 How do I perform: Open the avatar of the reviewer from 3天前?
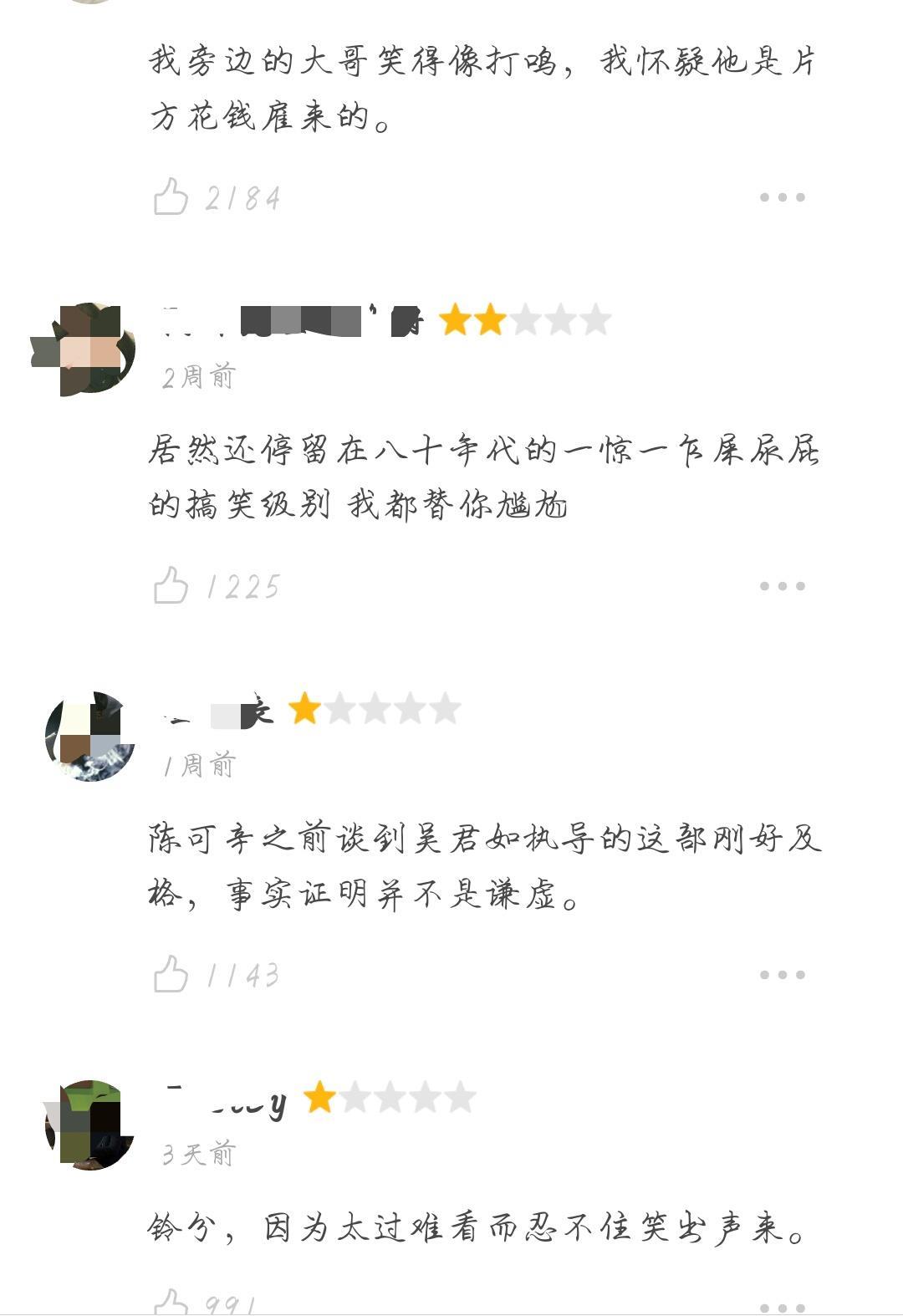tap(89, 1125)
